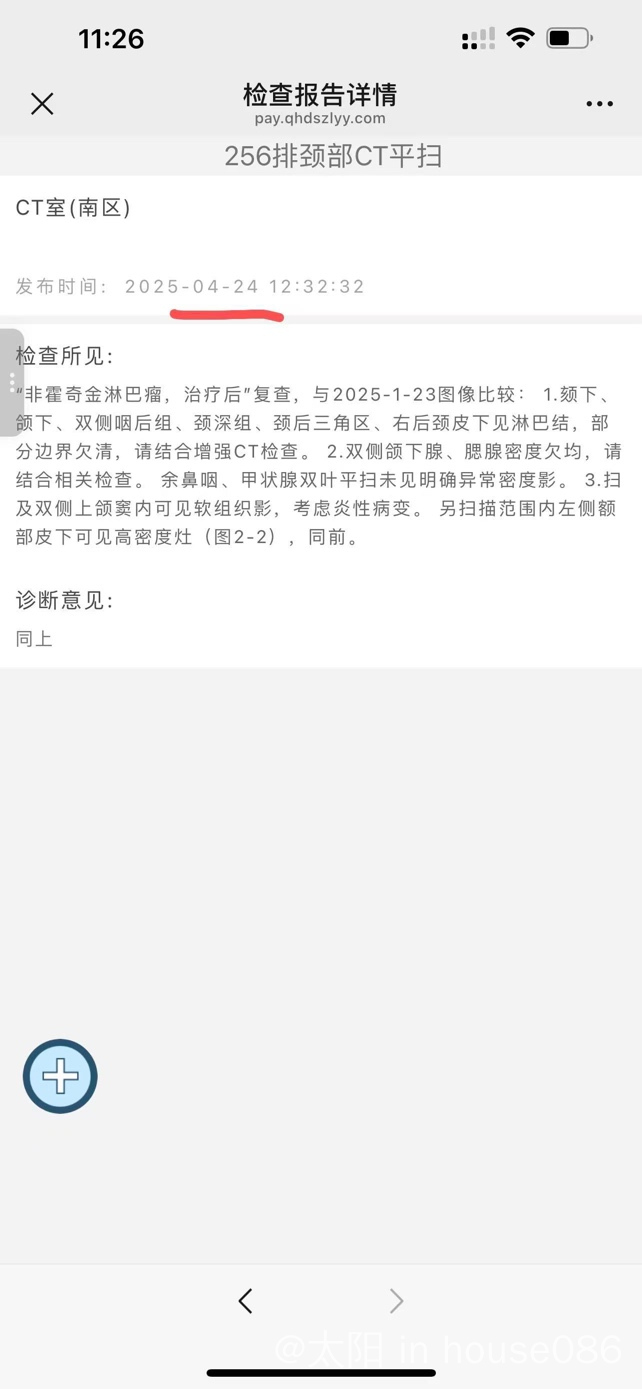
Task: Open the side handle with three dots
Action: click(11, 382)
